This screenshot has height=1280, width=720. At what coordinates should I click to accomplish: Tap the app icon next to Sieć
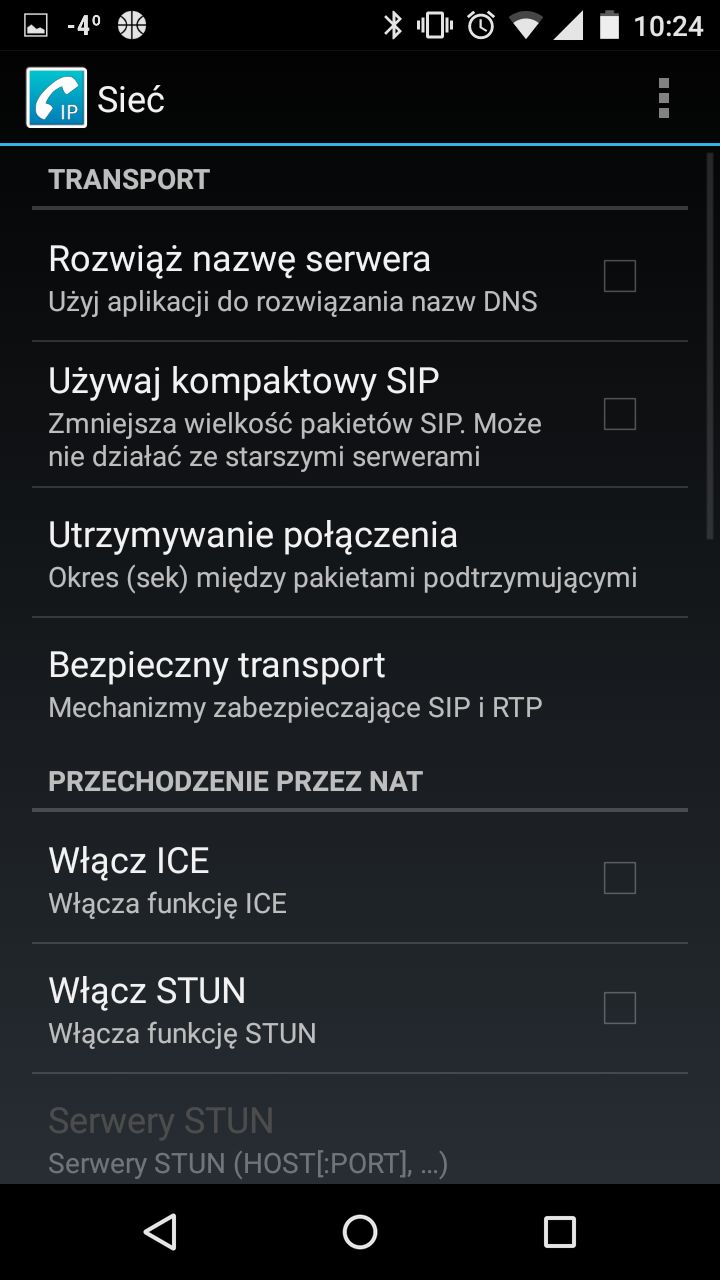(x=56, y=98)
